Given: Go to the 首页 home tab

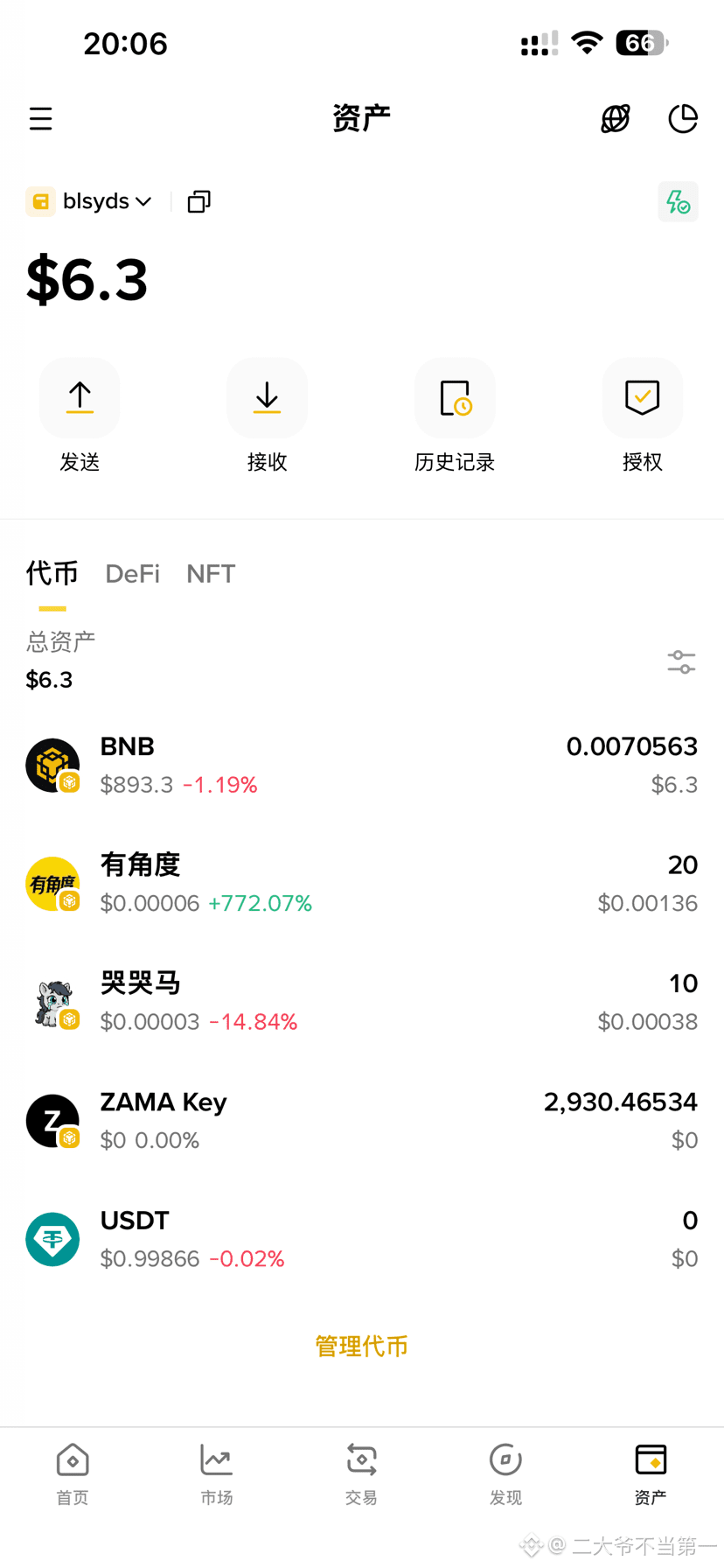Looking at the screenshot, I should point(73,1474).
